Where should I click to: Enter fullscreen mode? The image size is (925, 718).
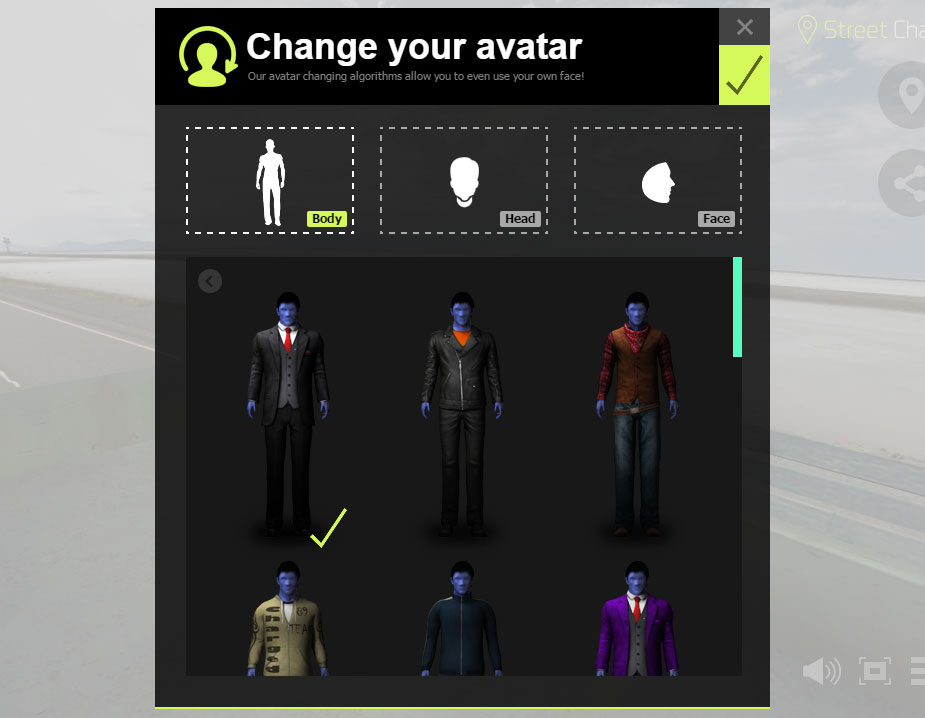point(874,670)
